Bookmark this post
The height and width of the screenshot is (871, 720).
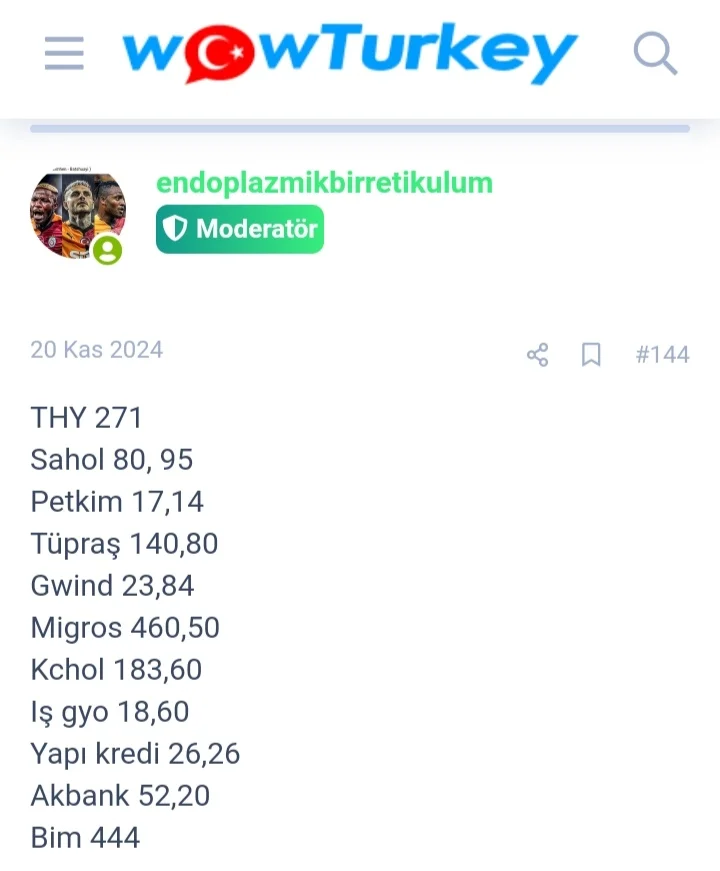click(591, 355)
